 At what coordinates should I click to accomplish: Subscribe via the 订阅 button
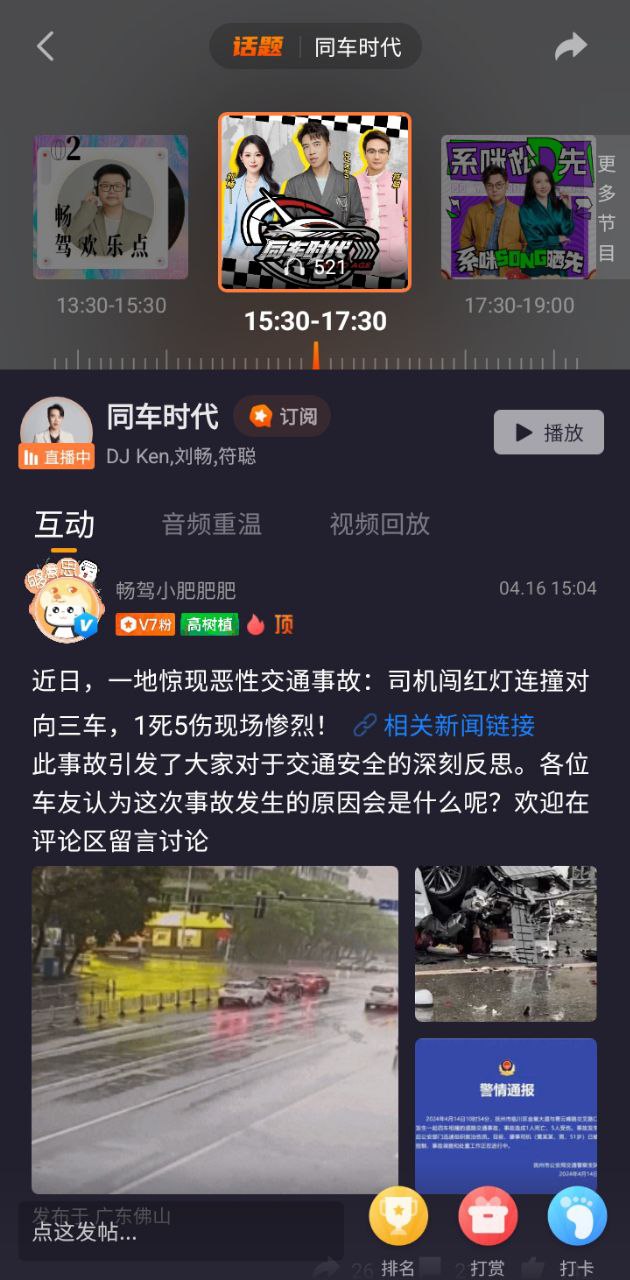(282, 416)
